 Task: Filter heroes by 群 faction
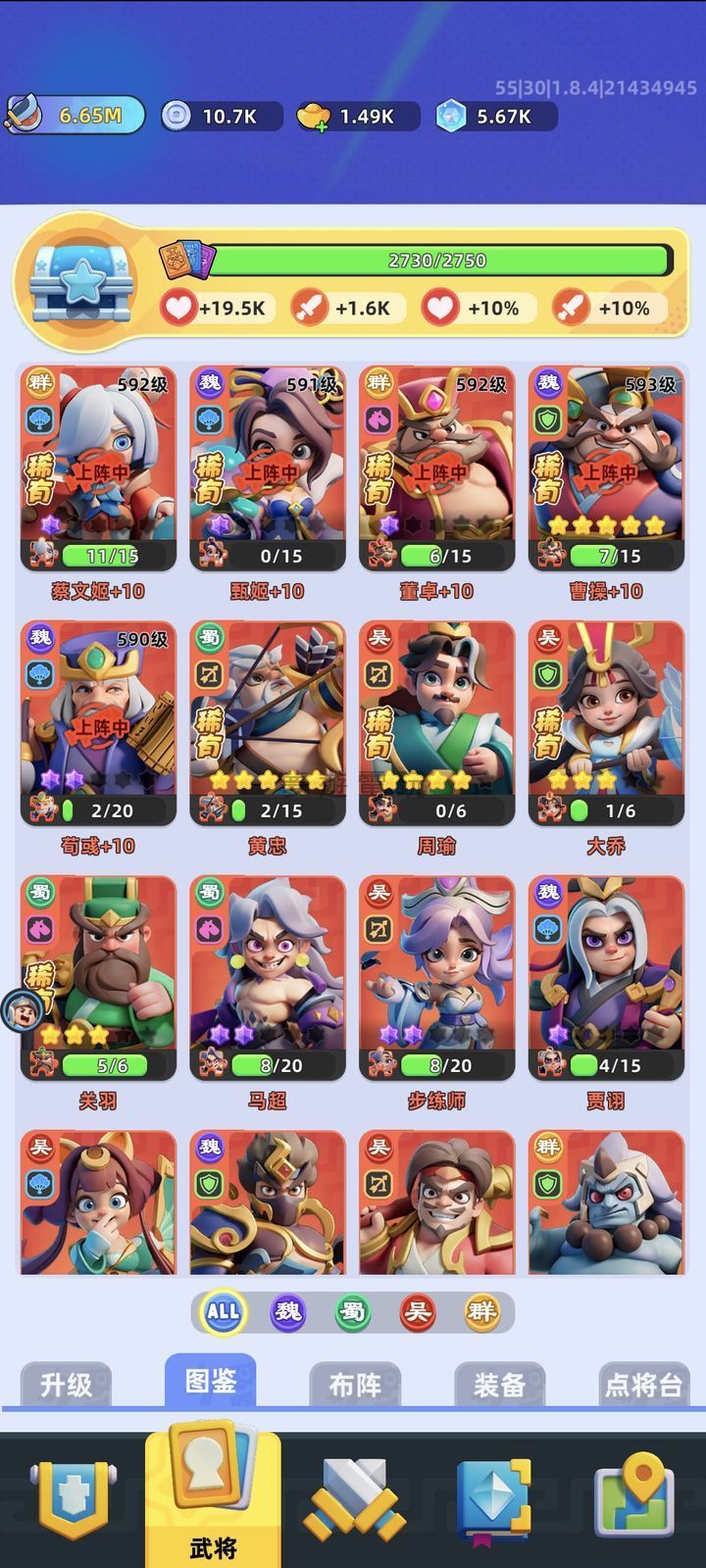(481, 1311)
